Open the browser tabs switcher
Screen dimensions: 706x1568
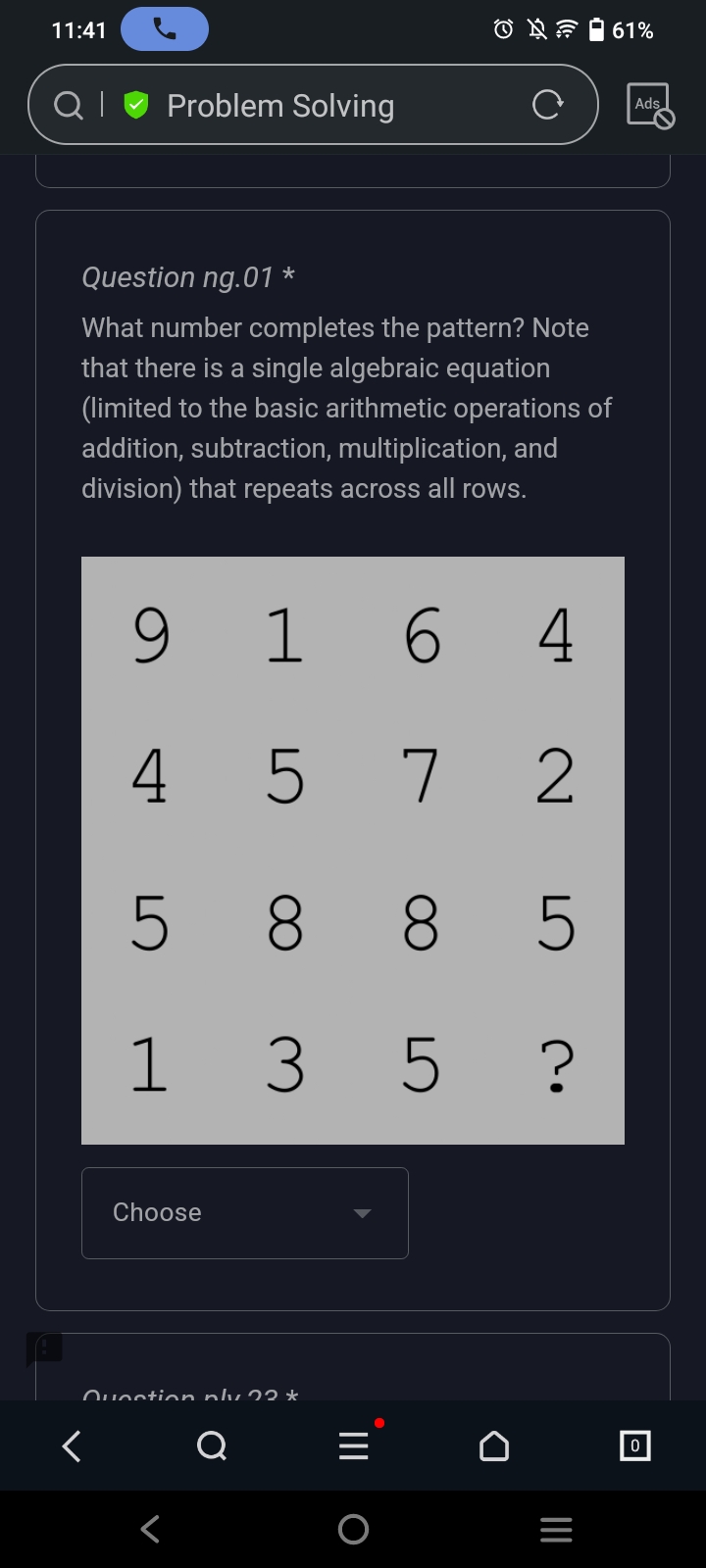(x=634, y=1445)
